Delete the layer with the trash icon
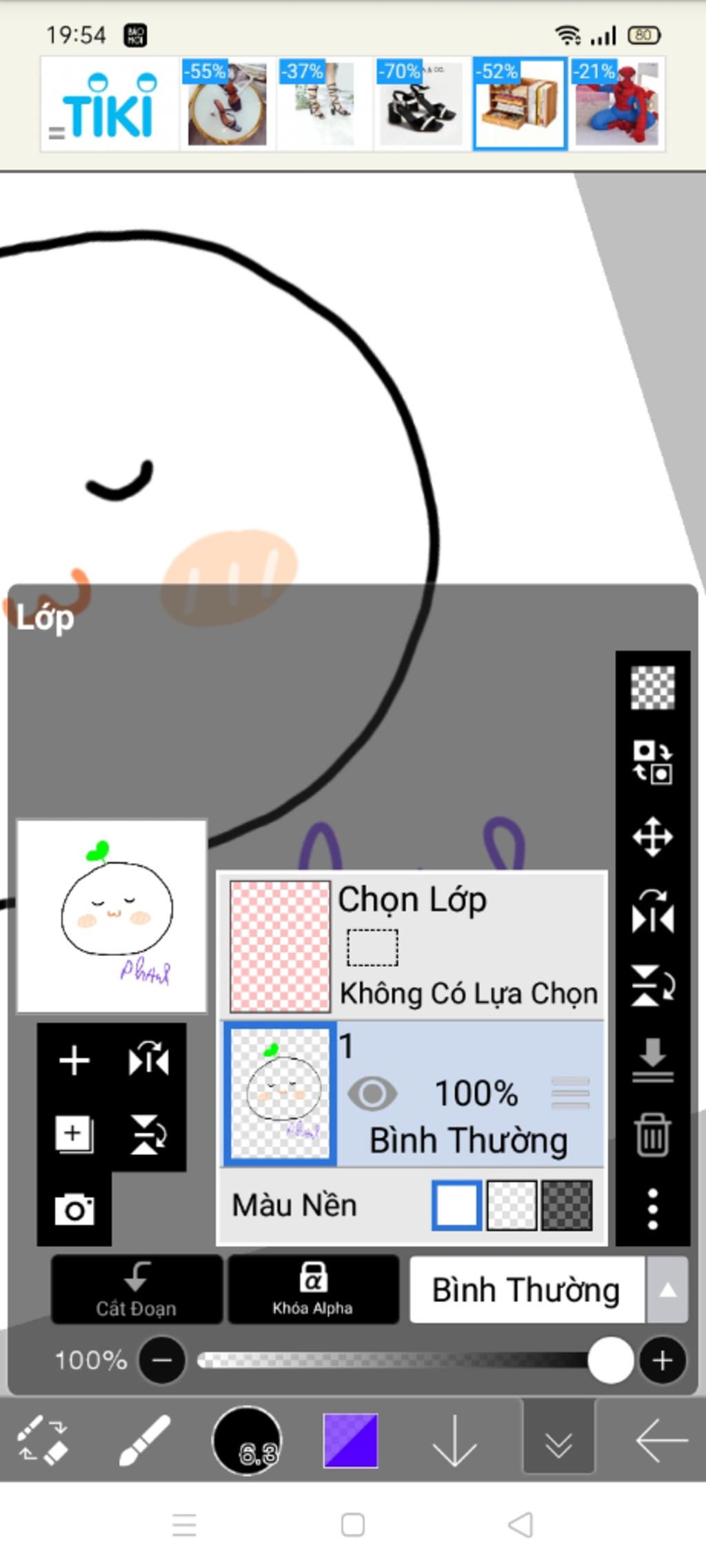This screenshot has width=706, height=1568. click(x=652, y=1134)
